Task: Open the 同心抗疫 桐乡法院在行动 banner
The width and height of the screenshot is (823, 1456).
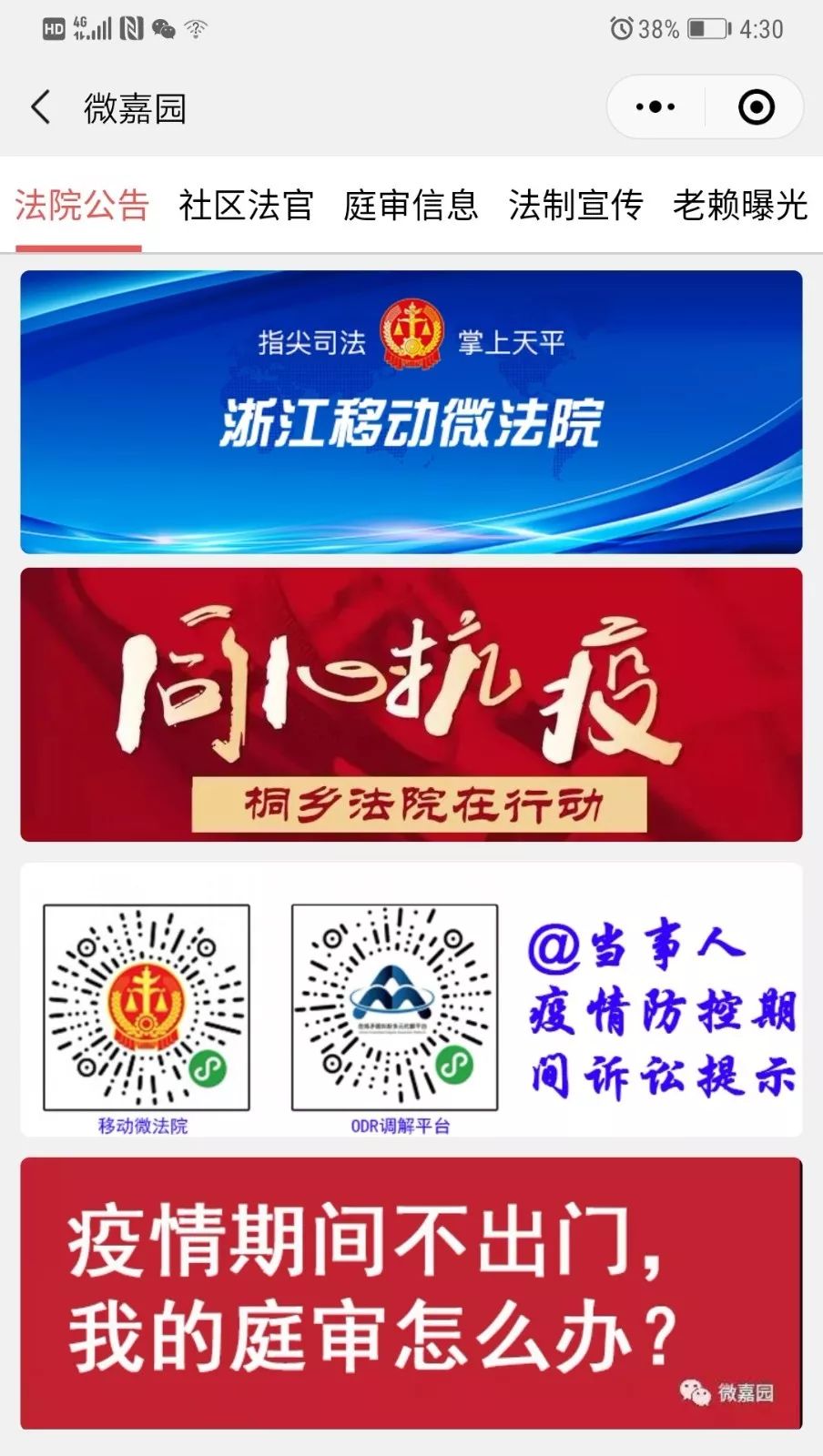Action: click(x=411, y=704)
